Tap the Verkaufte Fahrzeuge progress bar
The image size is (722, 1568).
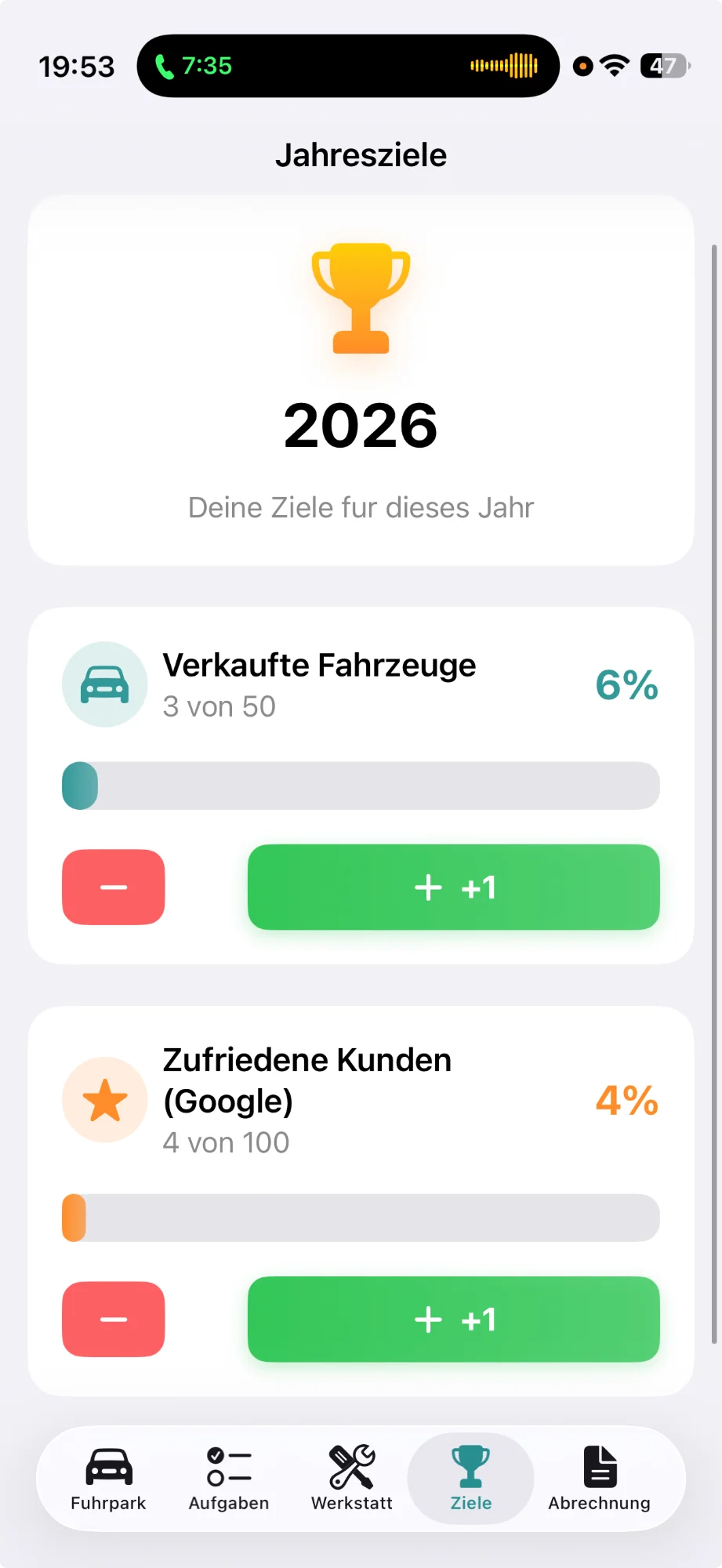[x=361, y=786]
